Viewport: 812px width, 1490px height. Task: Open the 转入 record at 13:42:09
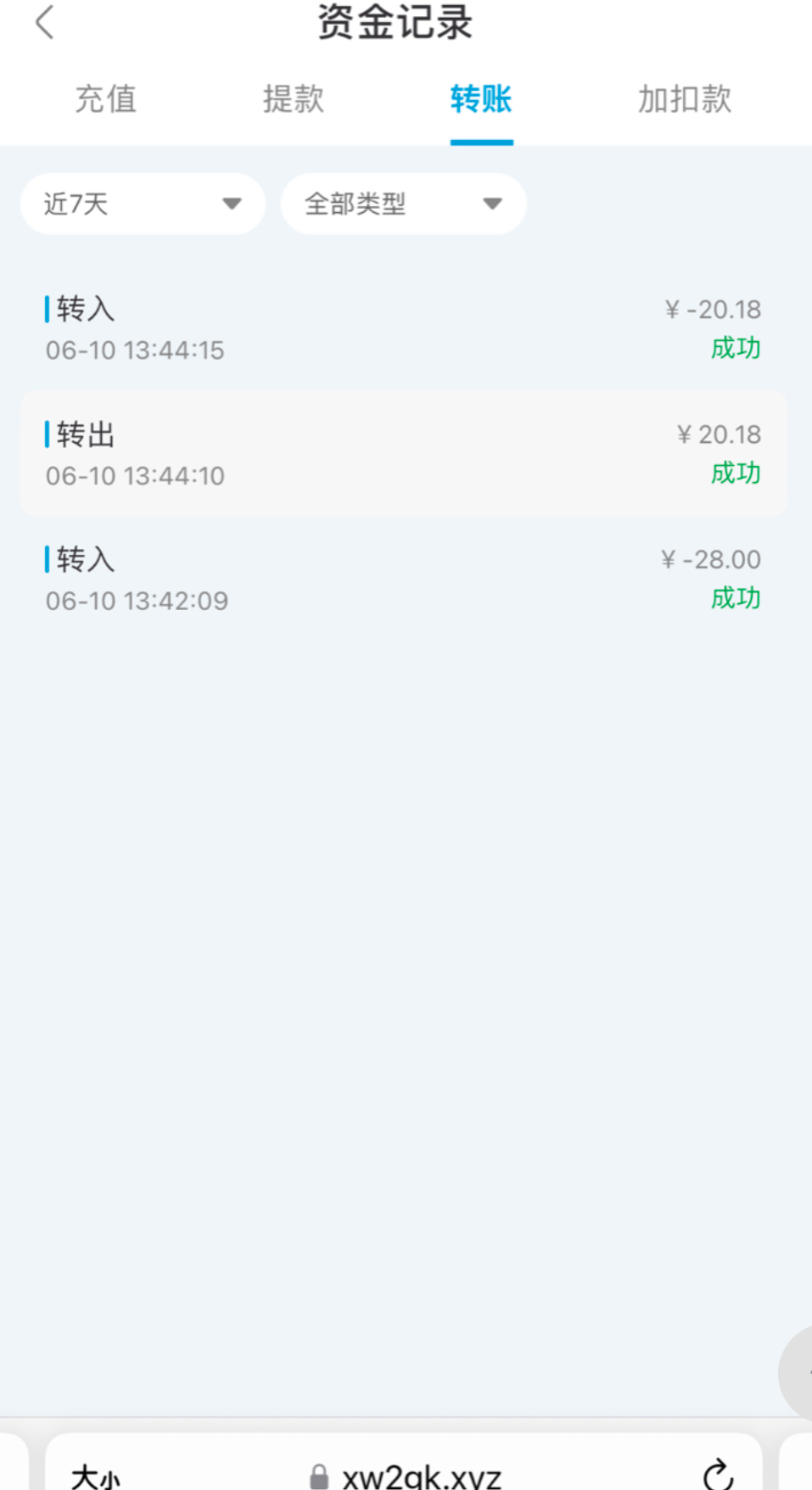(x=404, y=579)
